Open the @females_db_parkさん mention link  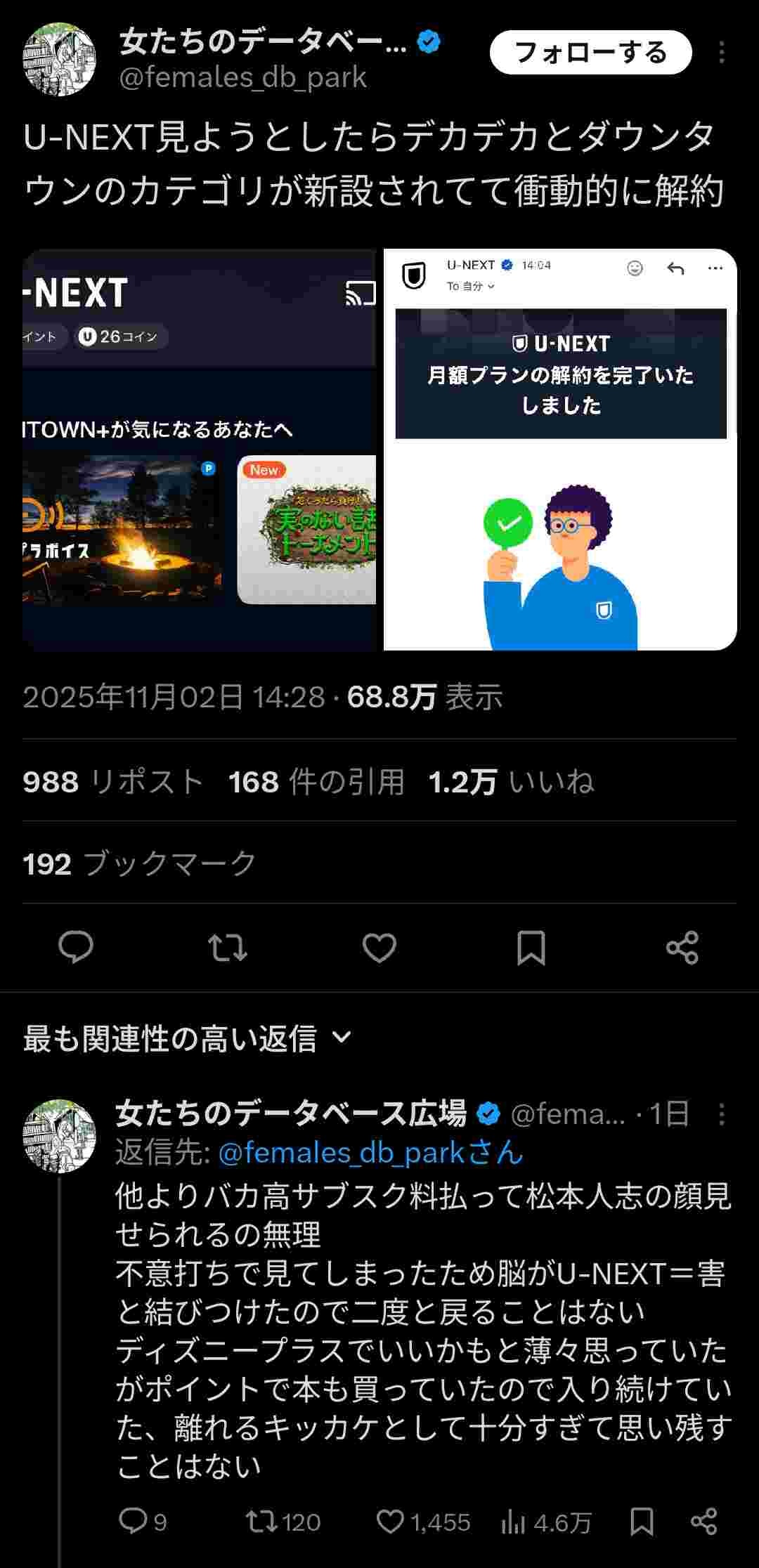click(370, 1153)
